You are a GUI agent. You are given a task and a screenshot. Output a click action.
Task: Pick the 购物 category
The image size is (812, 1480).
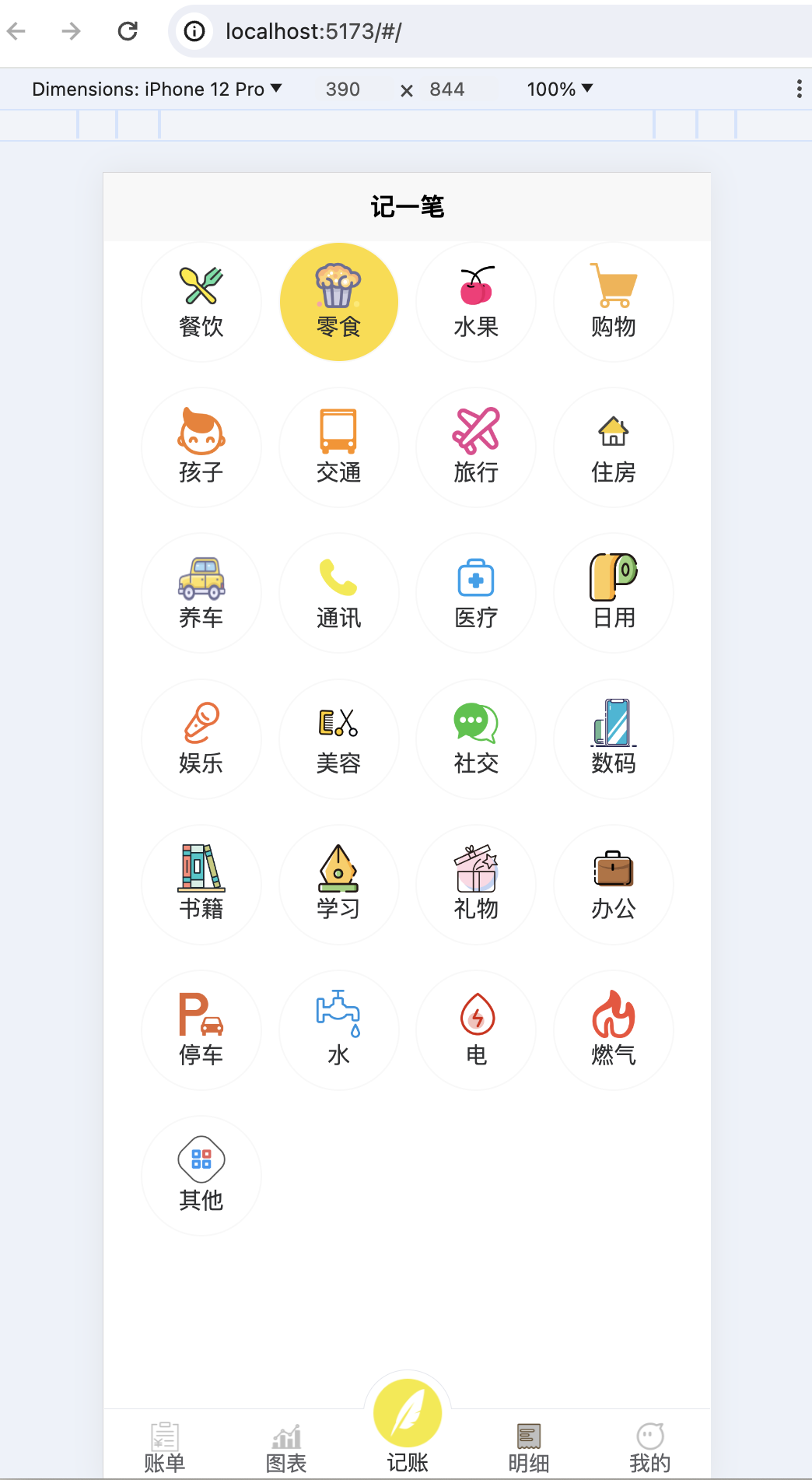[x=614, y=302]
